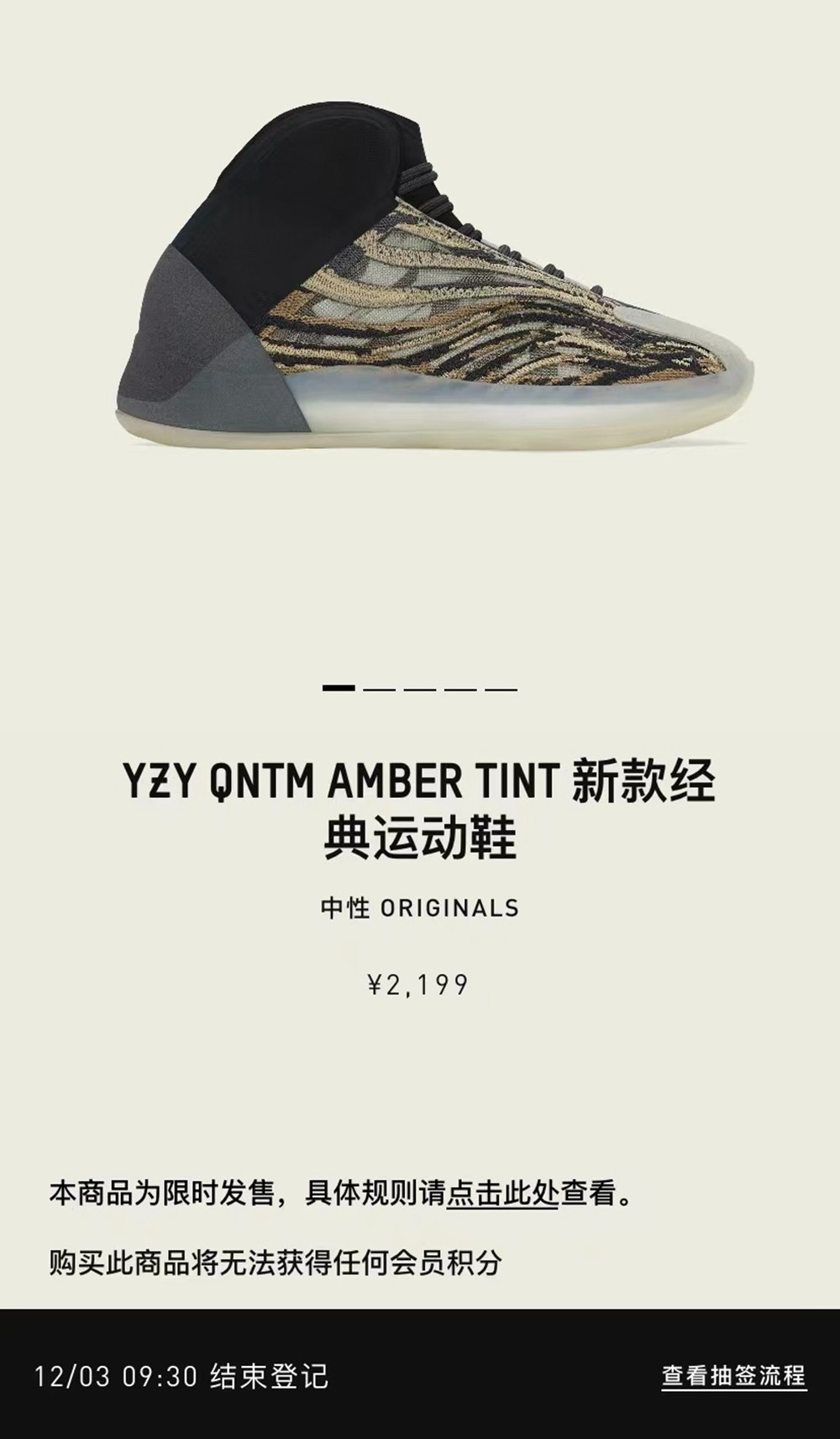
Task: Jump to the second image indicator dash
Action: pyautogui.click(x=379, y=689)
